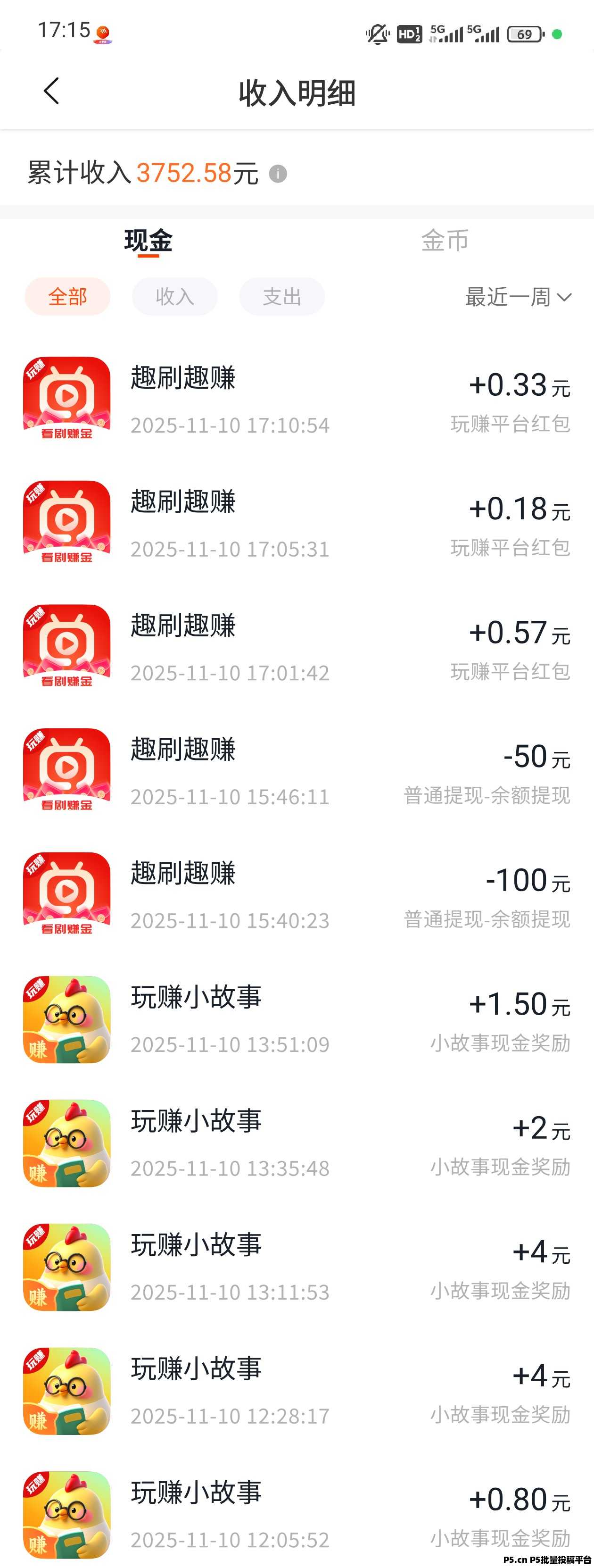This screenshot has width=594, height=1568.
Task: Tap the back arrow icon
Action: coord(50,92)
